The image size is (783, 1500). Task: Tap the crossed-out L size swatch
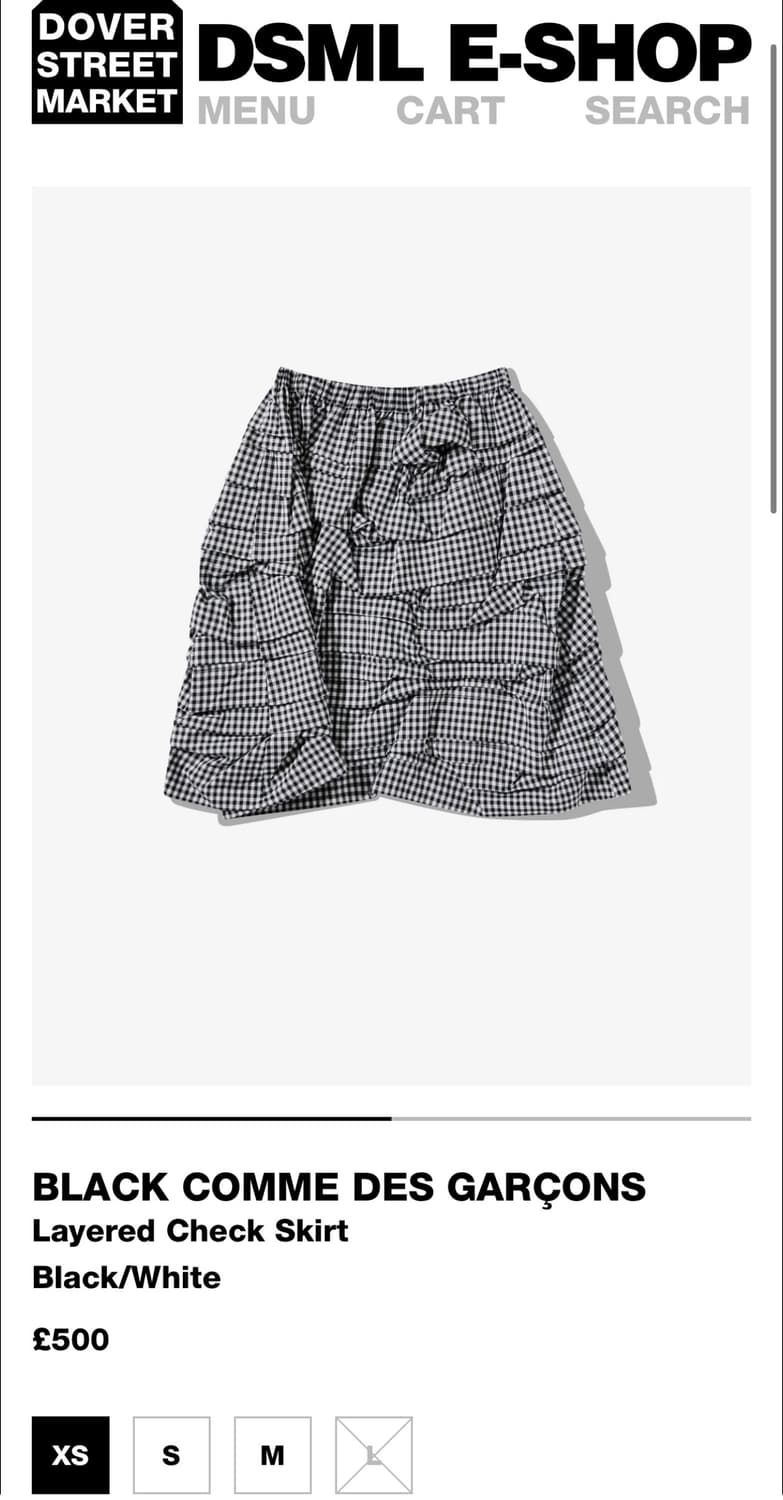click(372, 1456)
